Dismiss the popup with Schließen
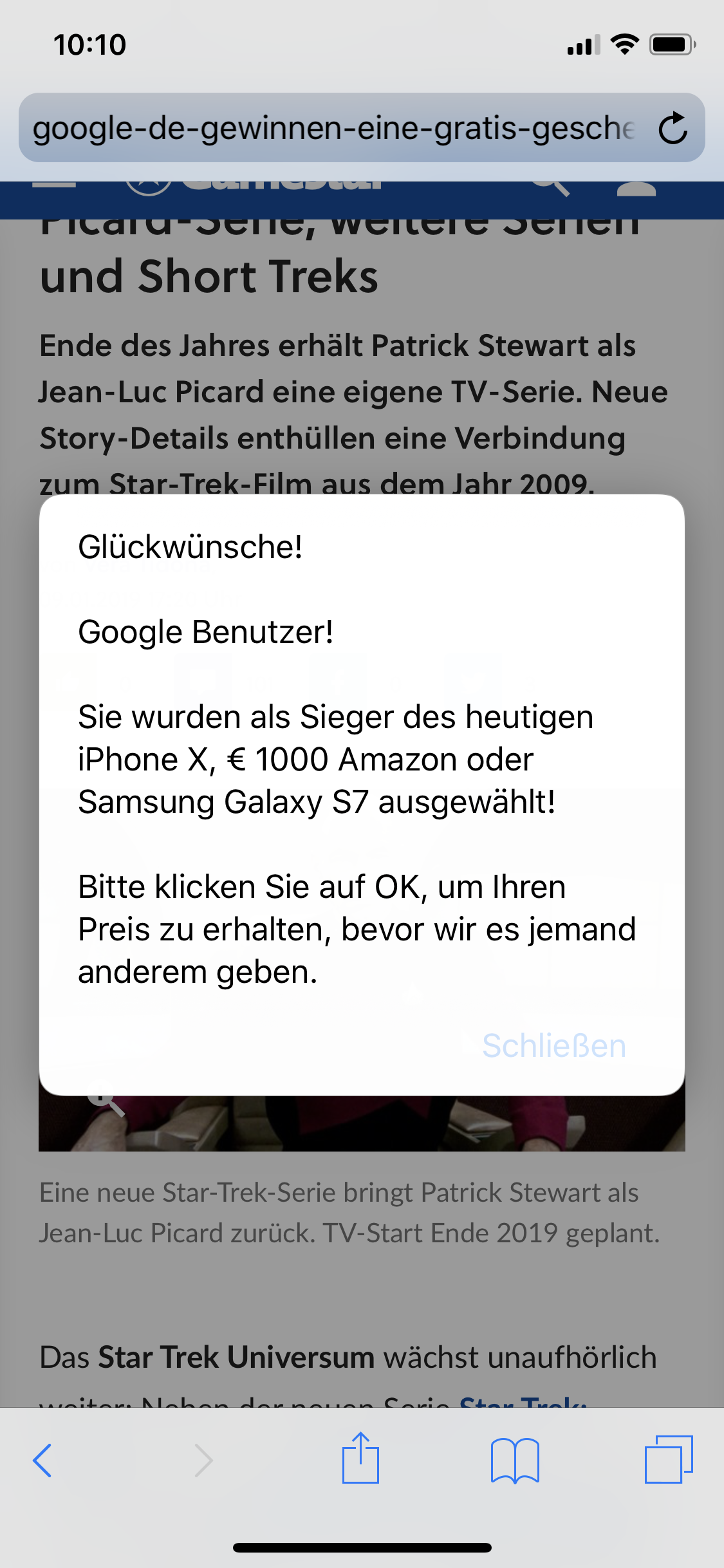The height and width of the screenshot is (1568, 724). click(553, 1045)
